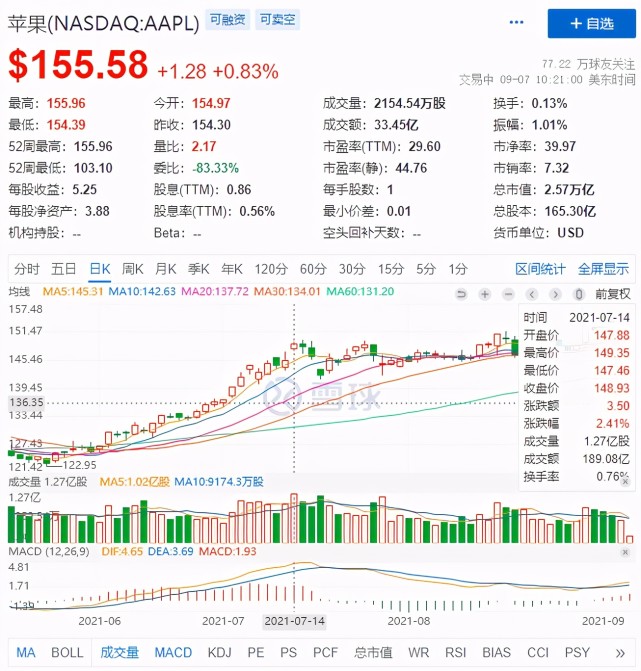641x671 pixels.
Task: Open 区间统计 range statistics
Action: pos(540,268)
